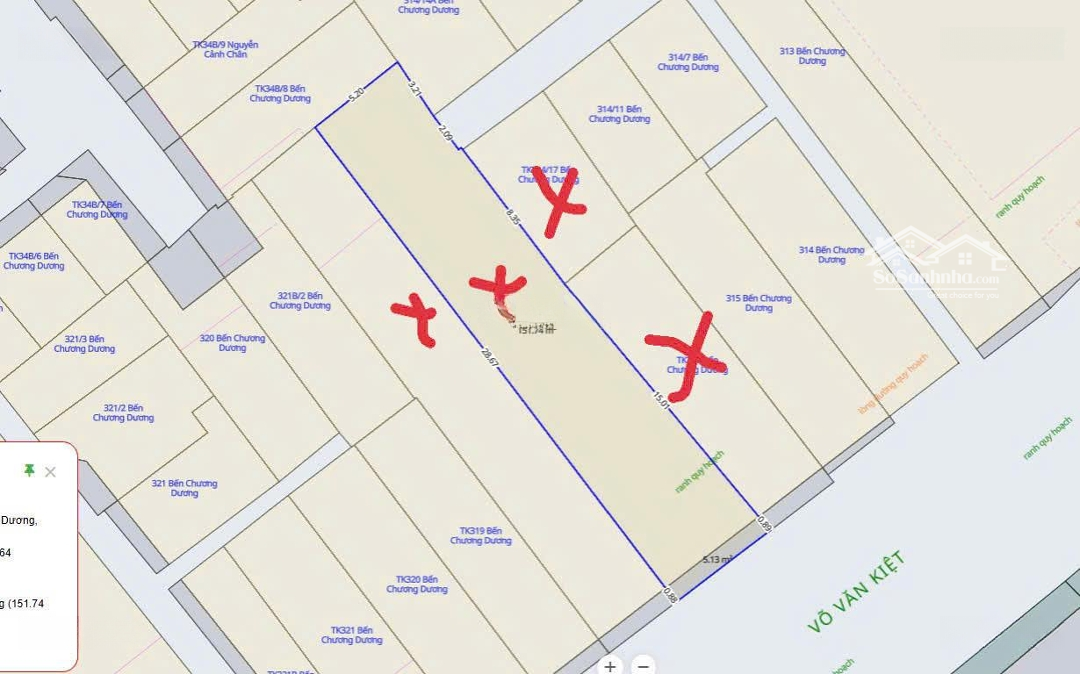Pin the parcel info popup
1080x674 pixels.
29,470
